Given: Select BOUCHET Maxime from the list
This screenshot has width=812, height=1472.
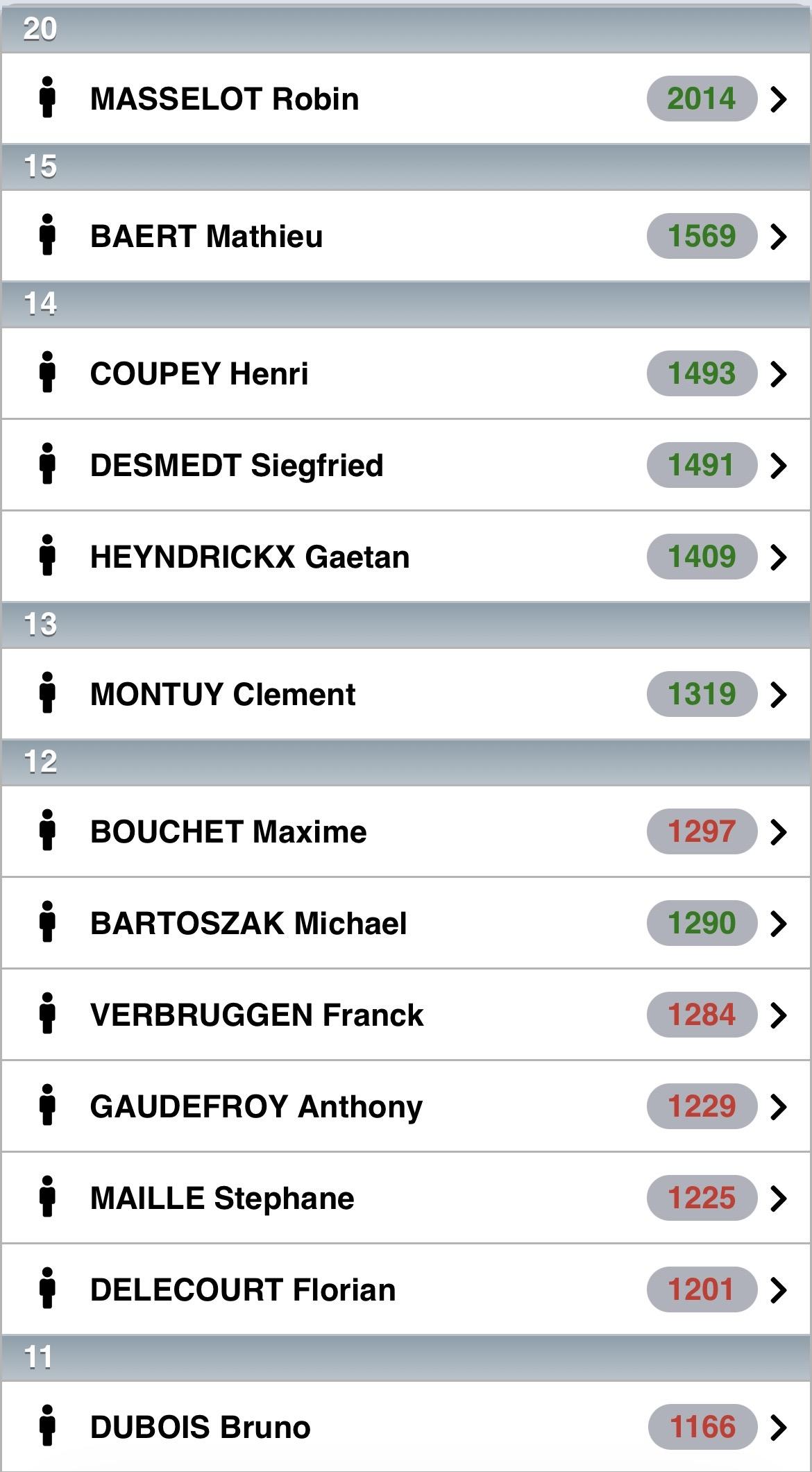Looking at the screenshot, I should coord(406,831).
